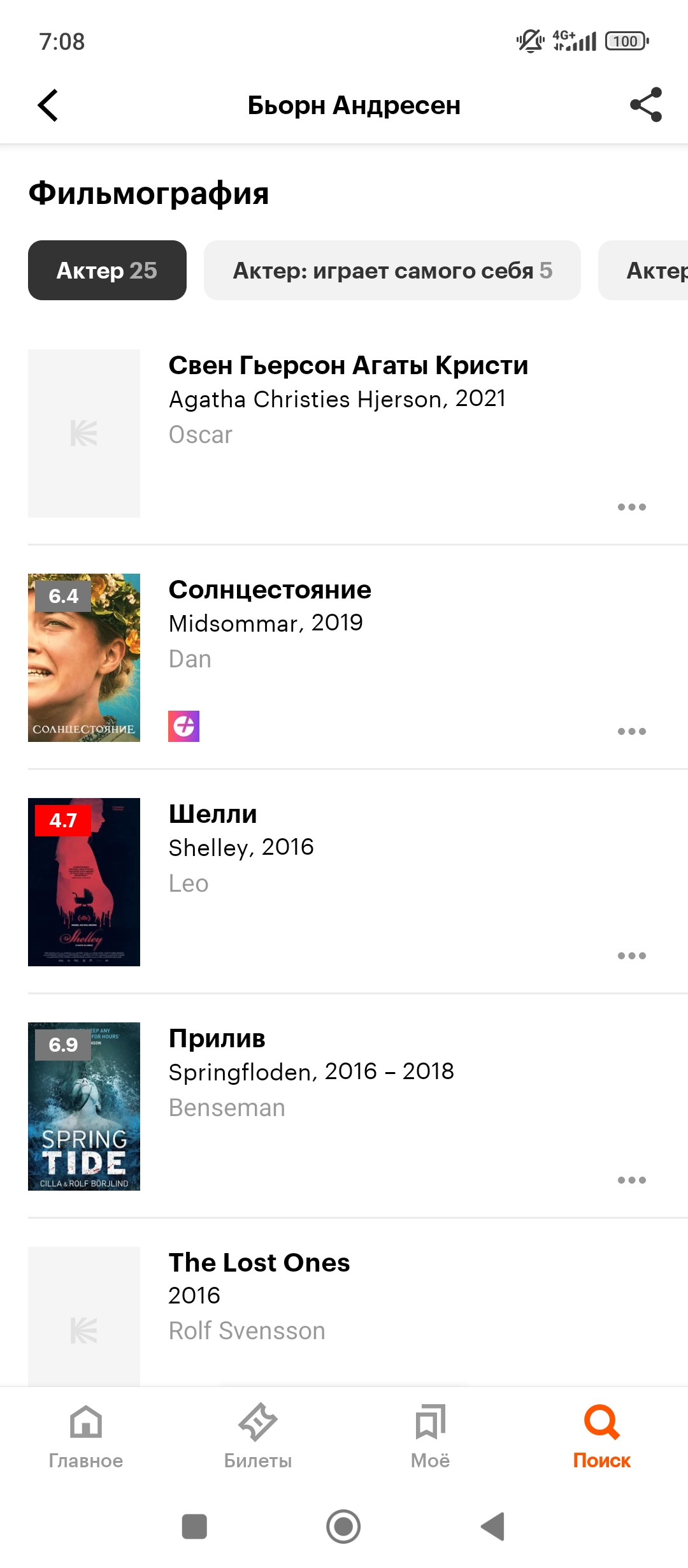Tap the more options dots for Прилив
The width and height of the screenshot is (688, 1568).
pos(631,1180)
